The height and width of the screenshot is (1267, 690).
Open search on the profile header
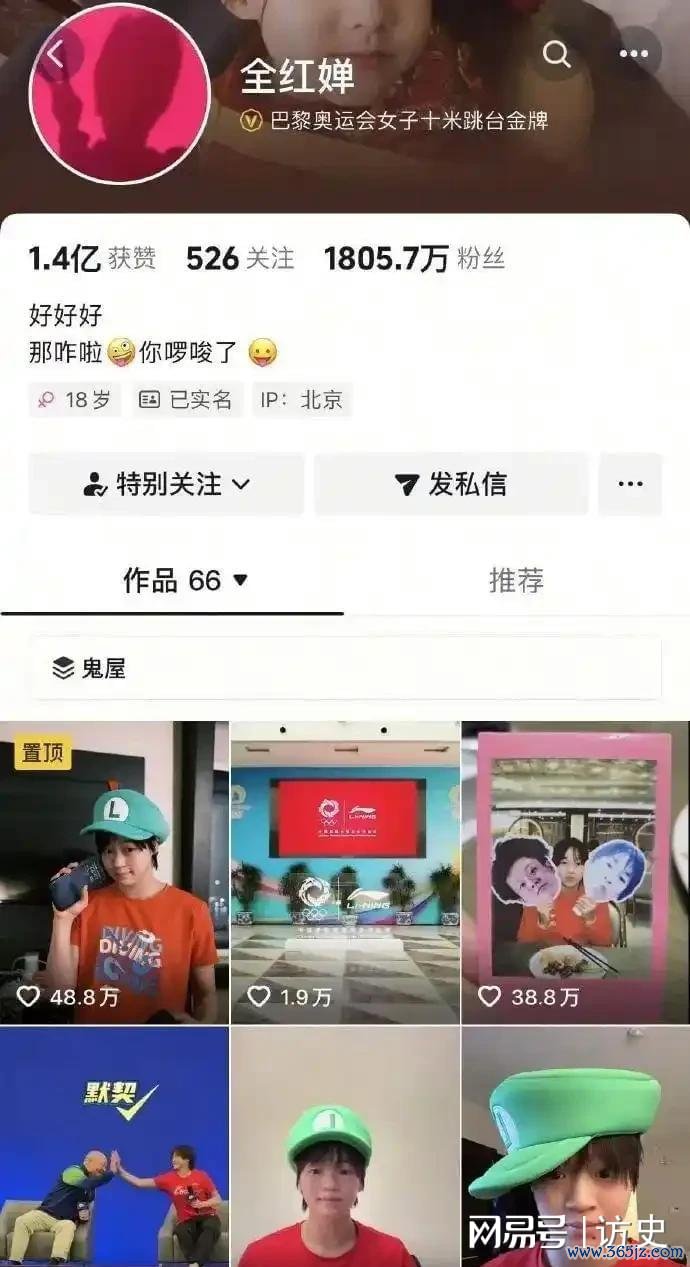556,54
